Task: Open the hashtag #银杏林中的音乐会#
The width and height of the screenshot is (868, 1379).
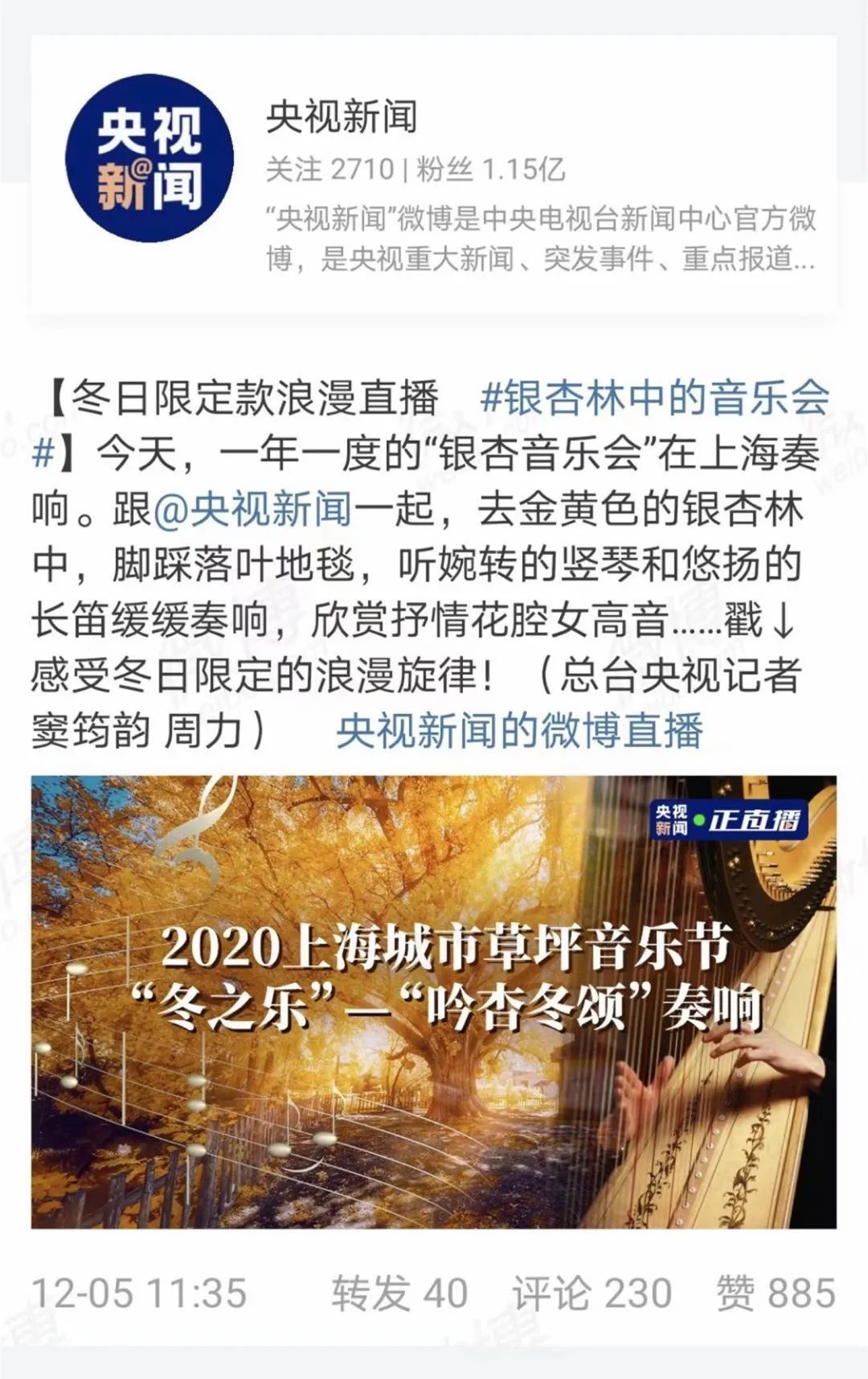Action: [x=653, y=400]
